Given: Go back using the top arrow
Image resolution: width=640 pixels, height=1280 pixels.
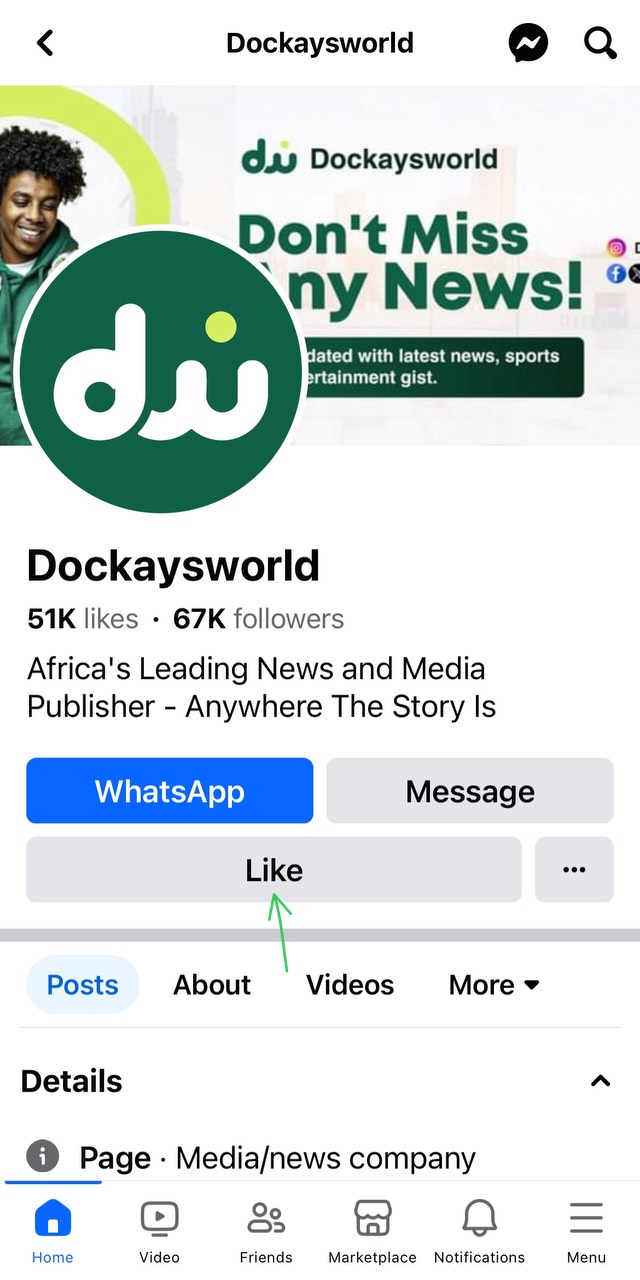Looking at the screenshot, I should click(x=45, y=43).
